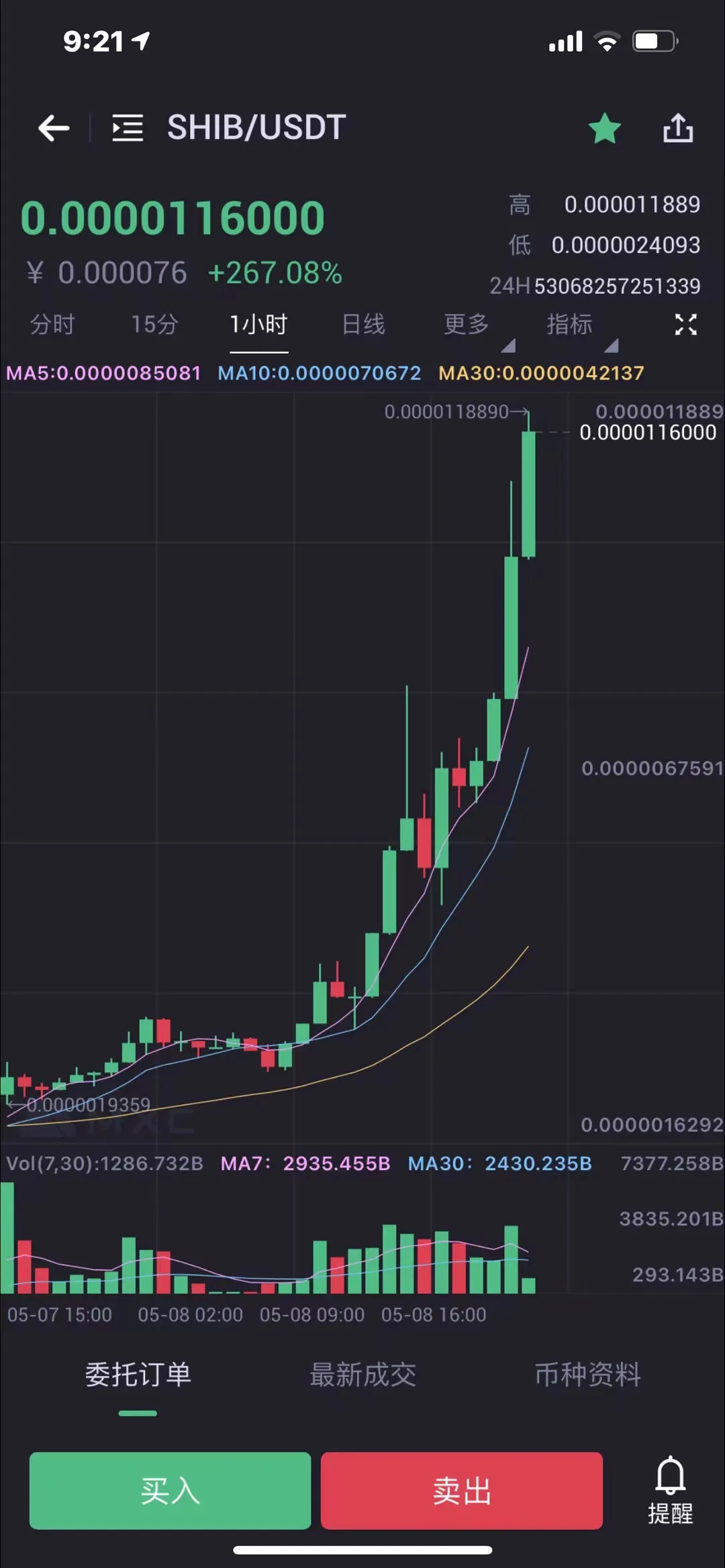The image size is (725, 1568).
Task: View the 币种资料 tab
Action: (587, 1375)
